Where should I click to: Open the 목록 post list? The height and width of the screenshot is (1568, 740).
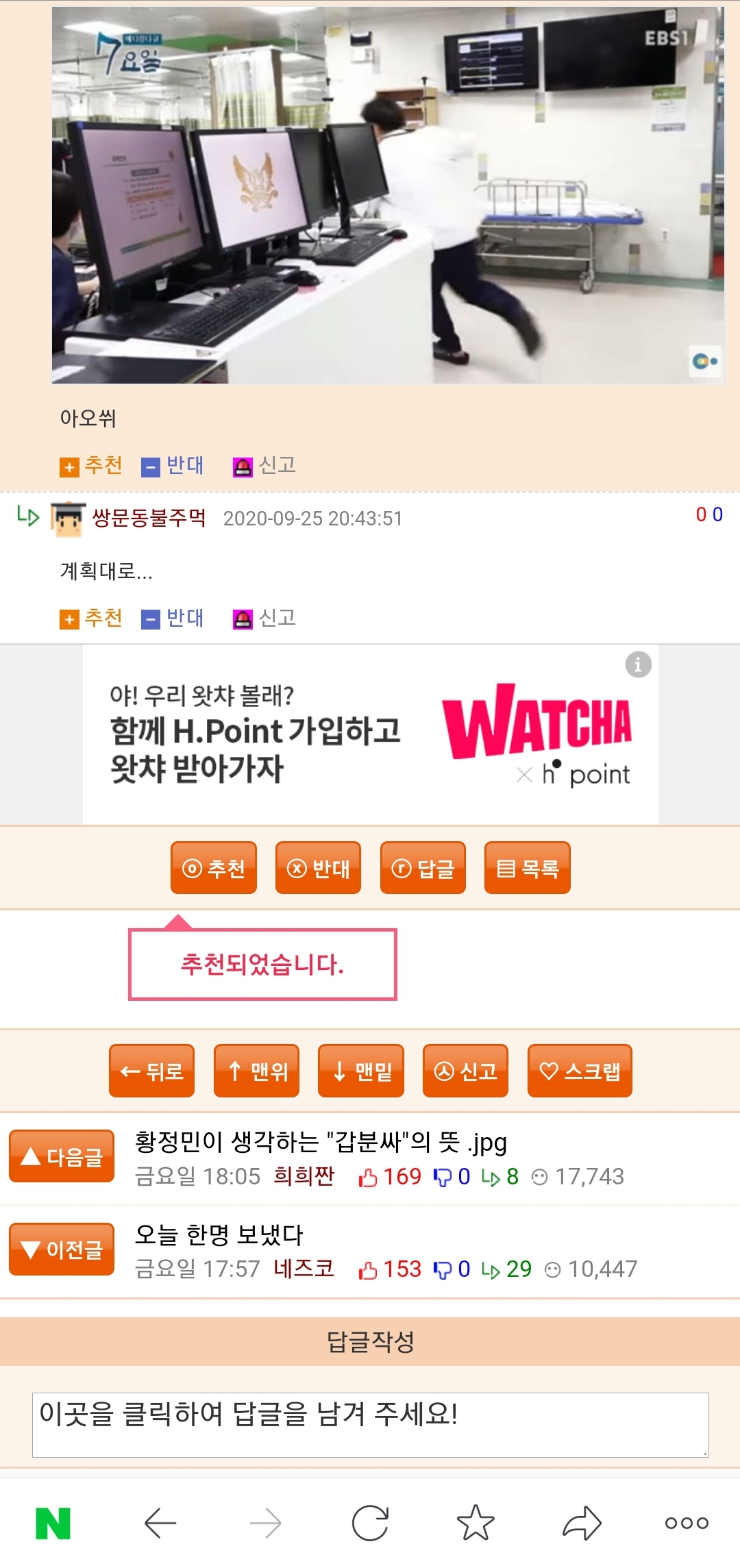click(528, 868)
